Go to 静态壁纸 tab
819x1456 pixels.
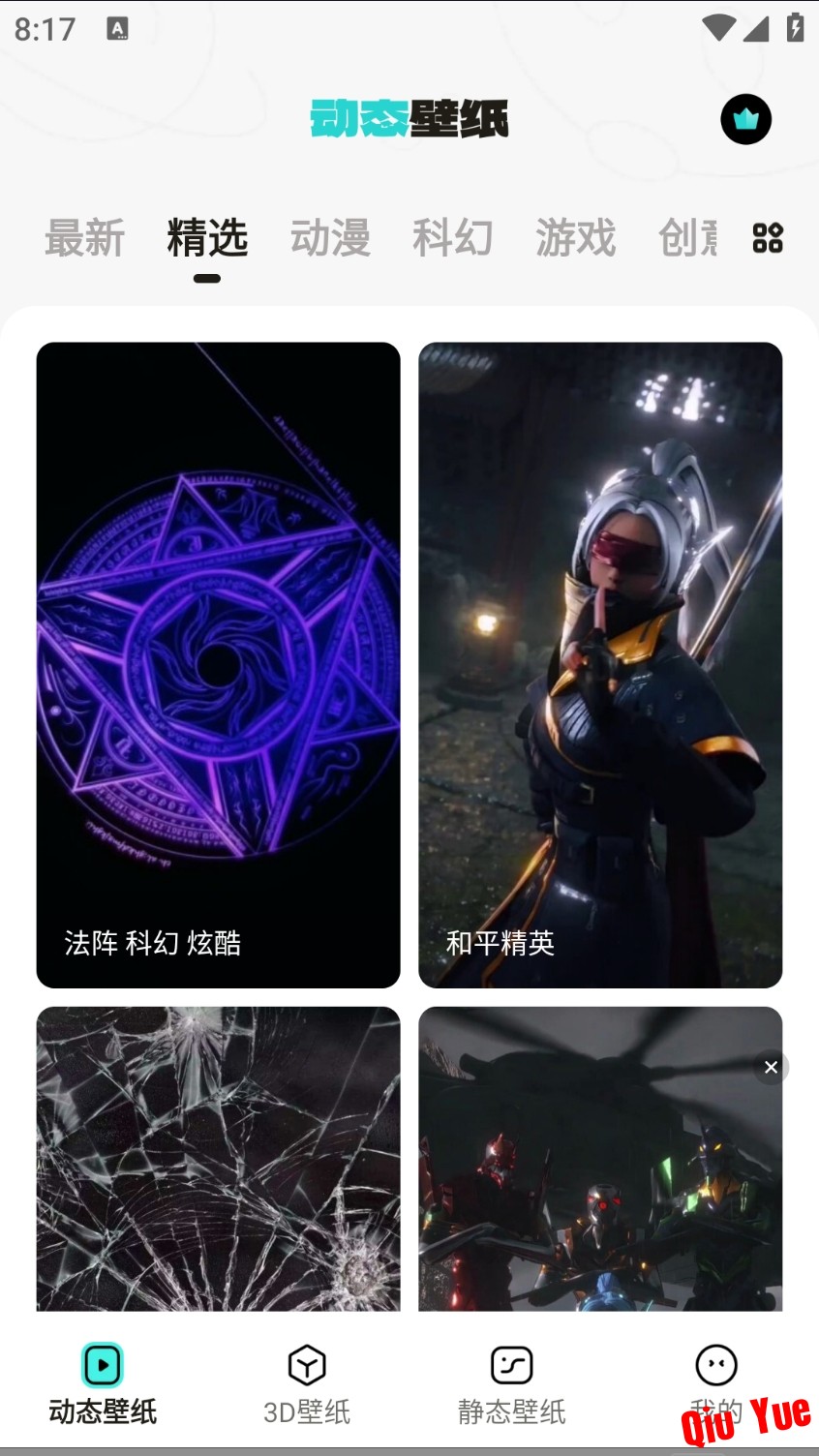[x=511, y=1384]
